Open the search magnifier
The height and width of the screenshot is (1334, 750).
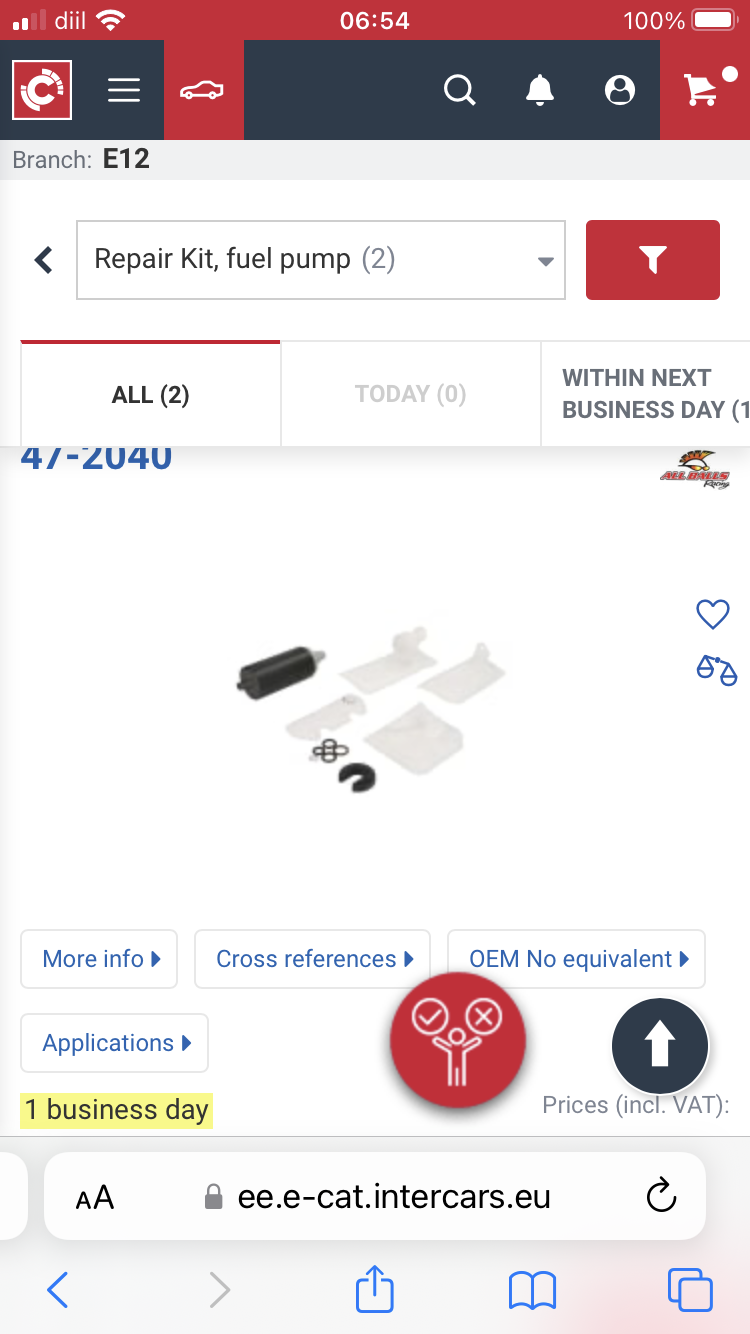[x=459, y=90]
